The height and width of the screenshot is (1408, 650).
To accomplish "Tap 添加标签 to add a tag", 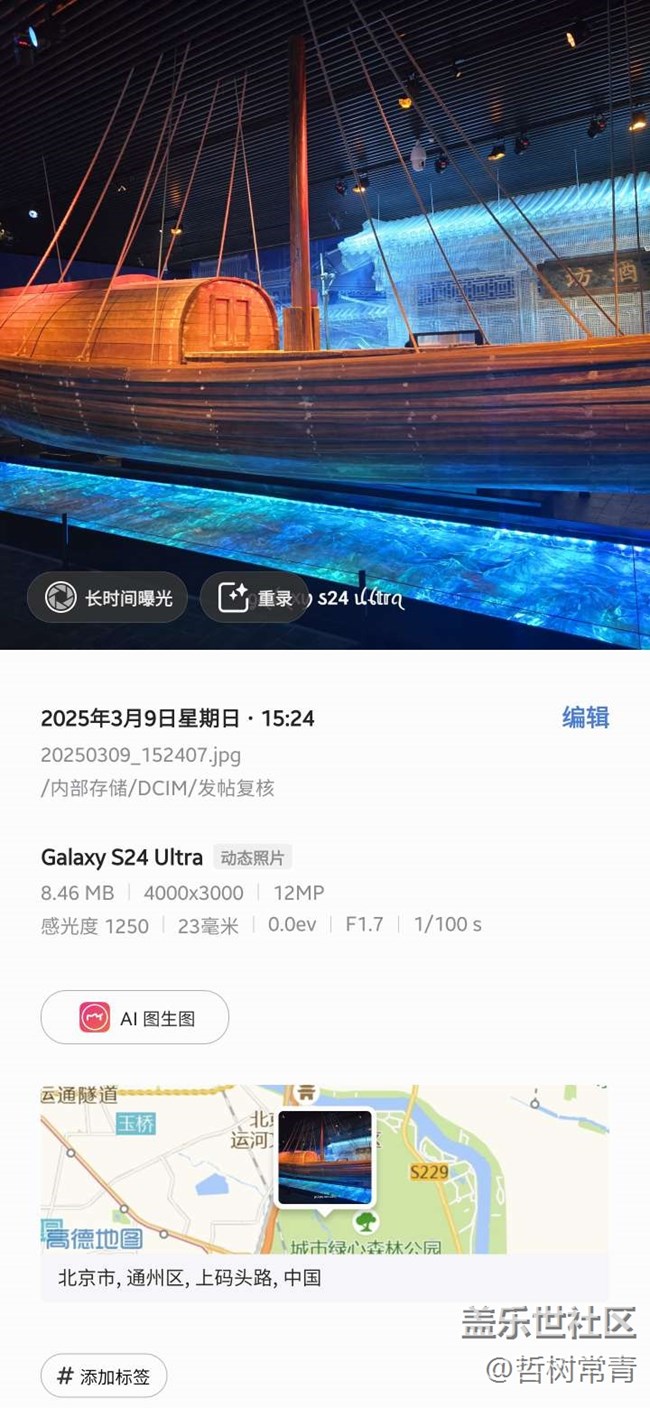I will pyautogui.click(x=104, y=1376).
